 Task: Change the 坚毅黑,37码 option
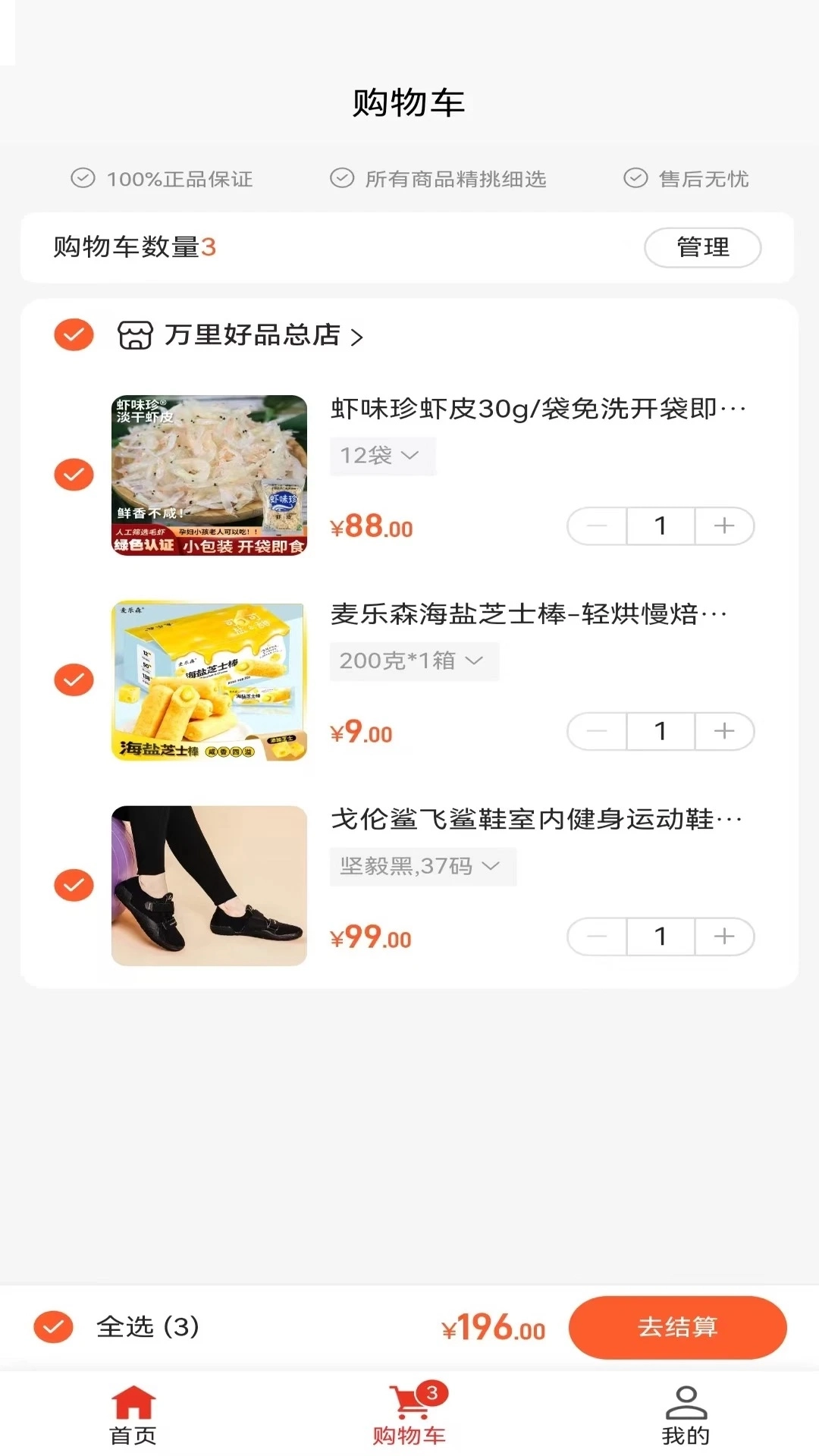tap(422, 867)
